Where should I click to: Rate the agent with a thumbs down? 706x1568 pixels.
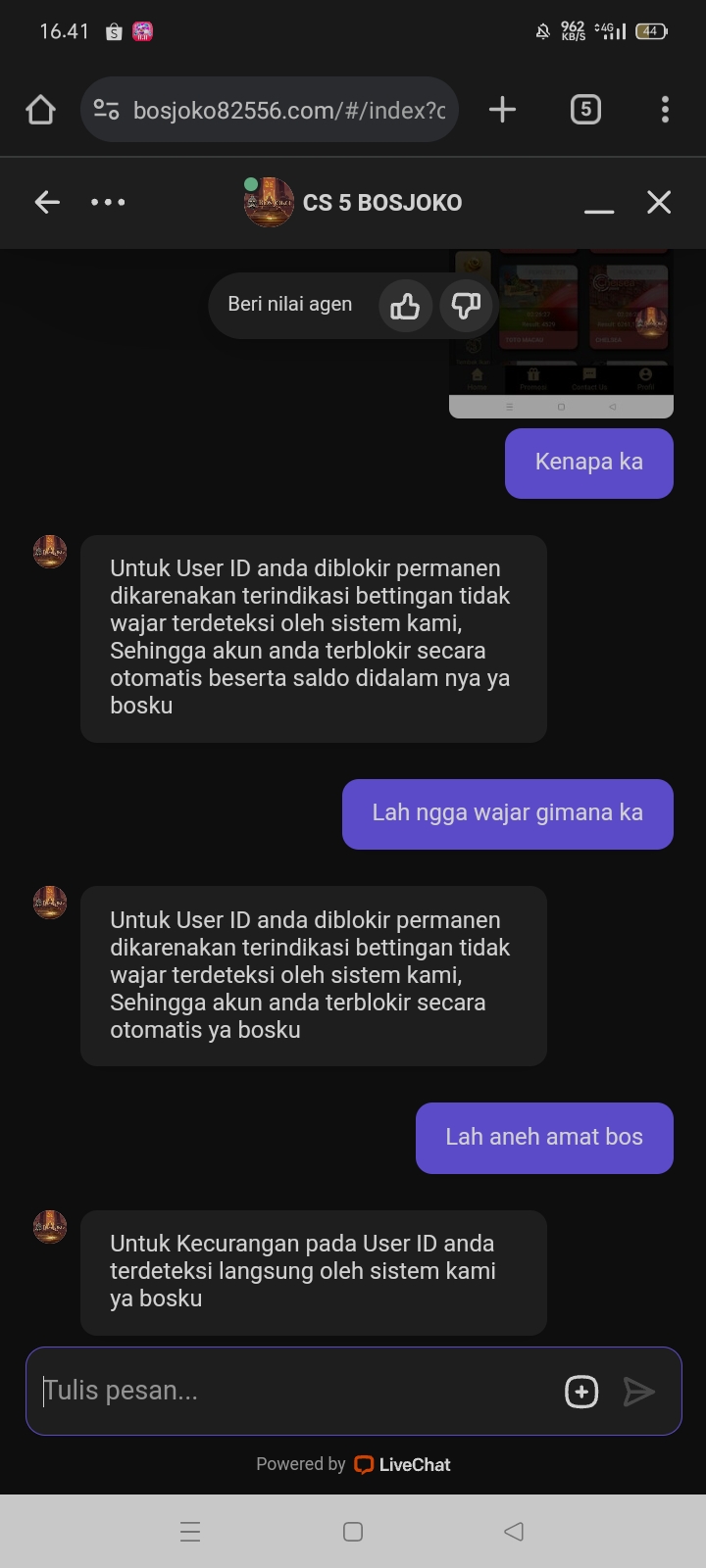(466, 306)
